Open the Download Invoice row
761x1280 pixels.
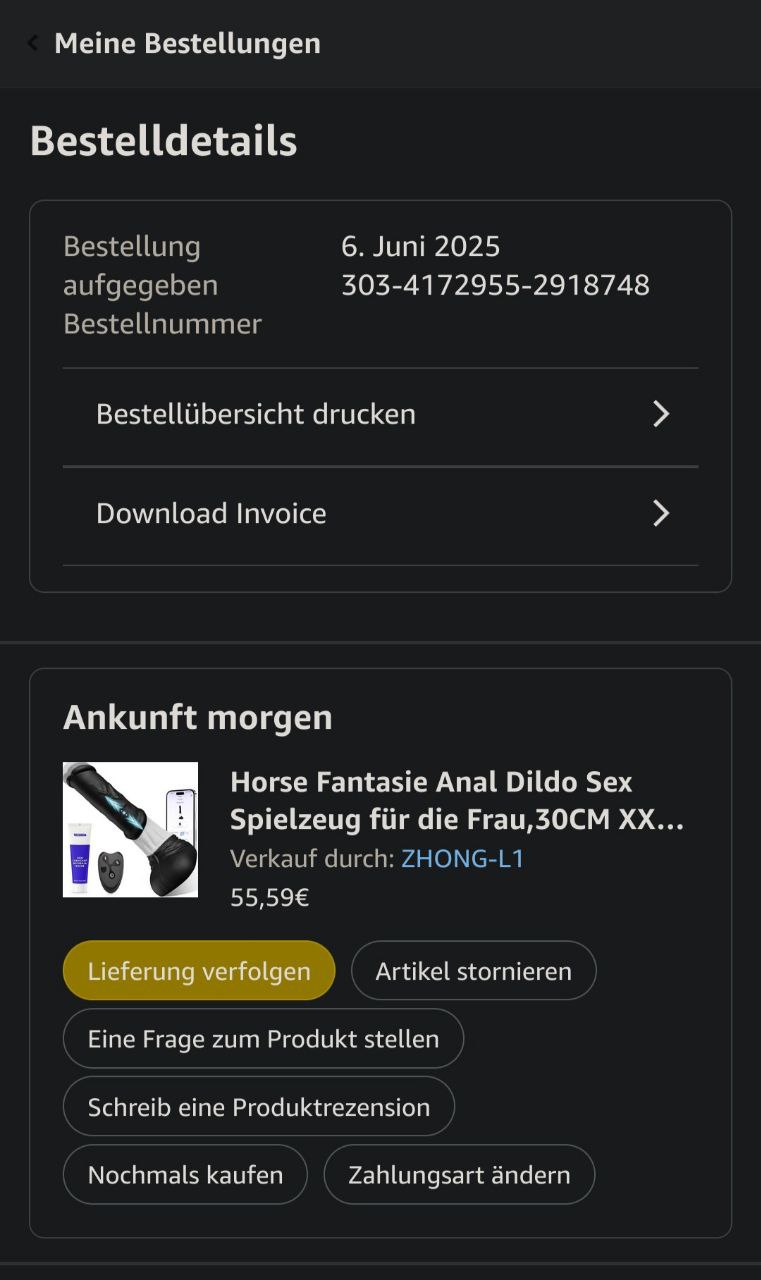coord(380,513)
